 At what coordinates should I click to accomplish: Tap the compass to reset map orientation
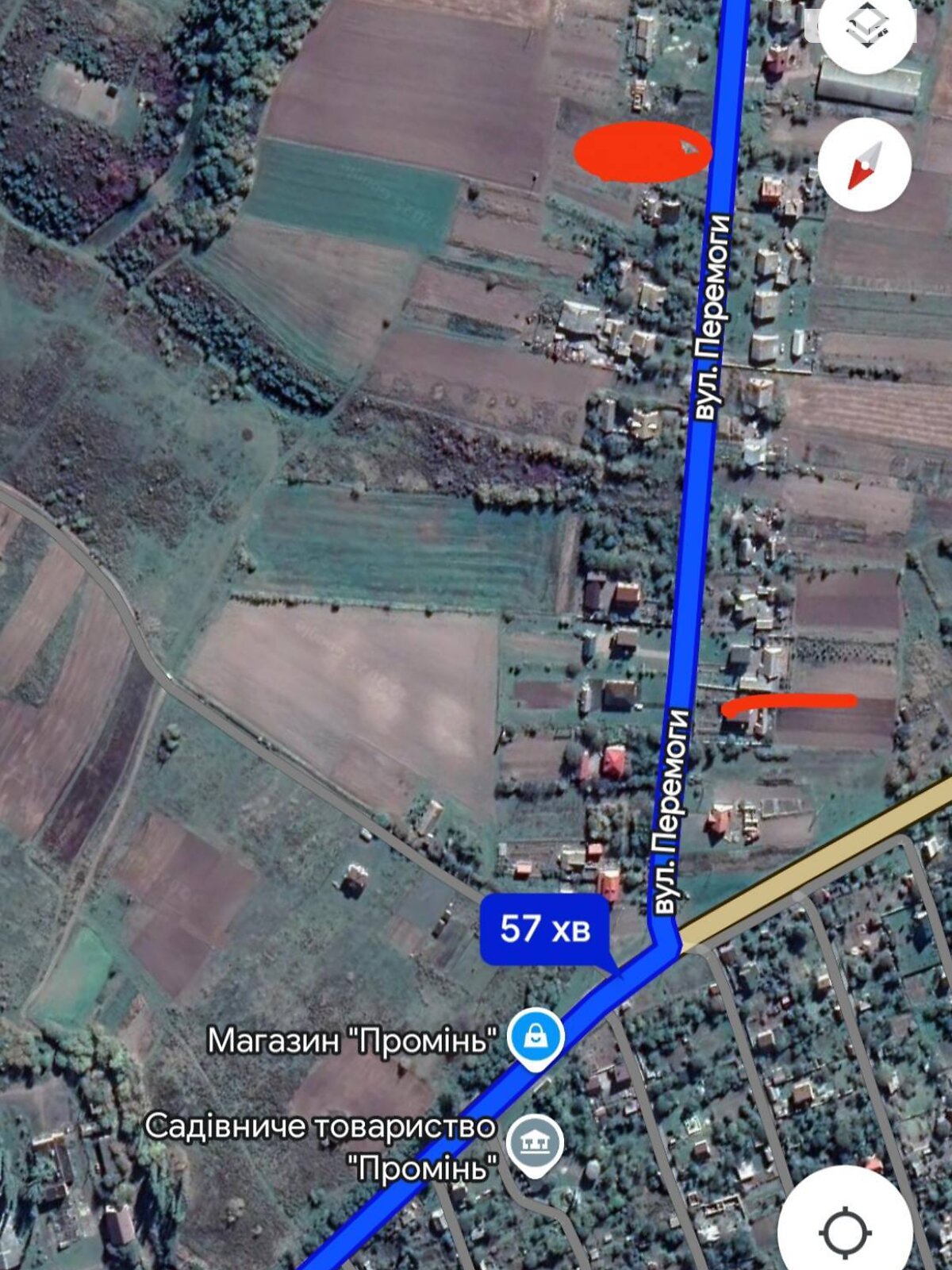click(865, 164)
